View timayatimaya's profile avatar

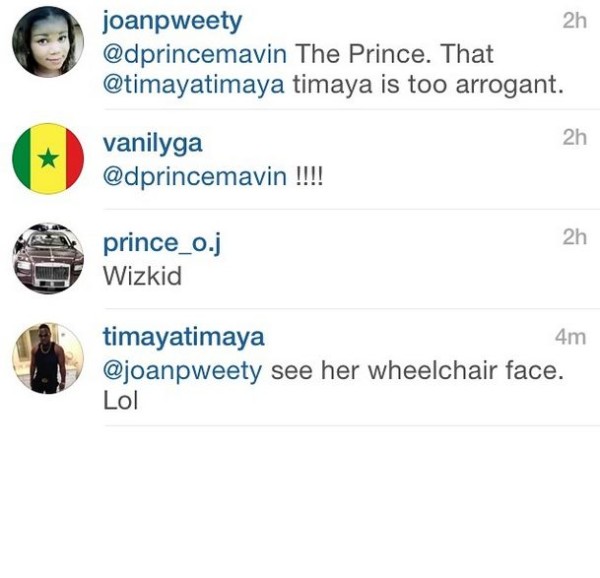point(47,357)
